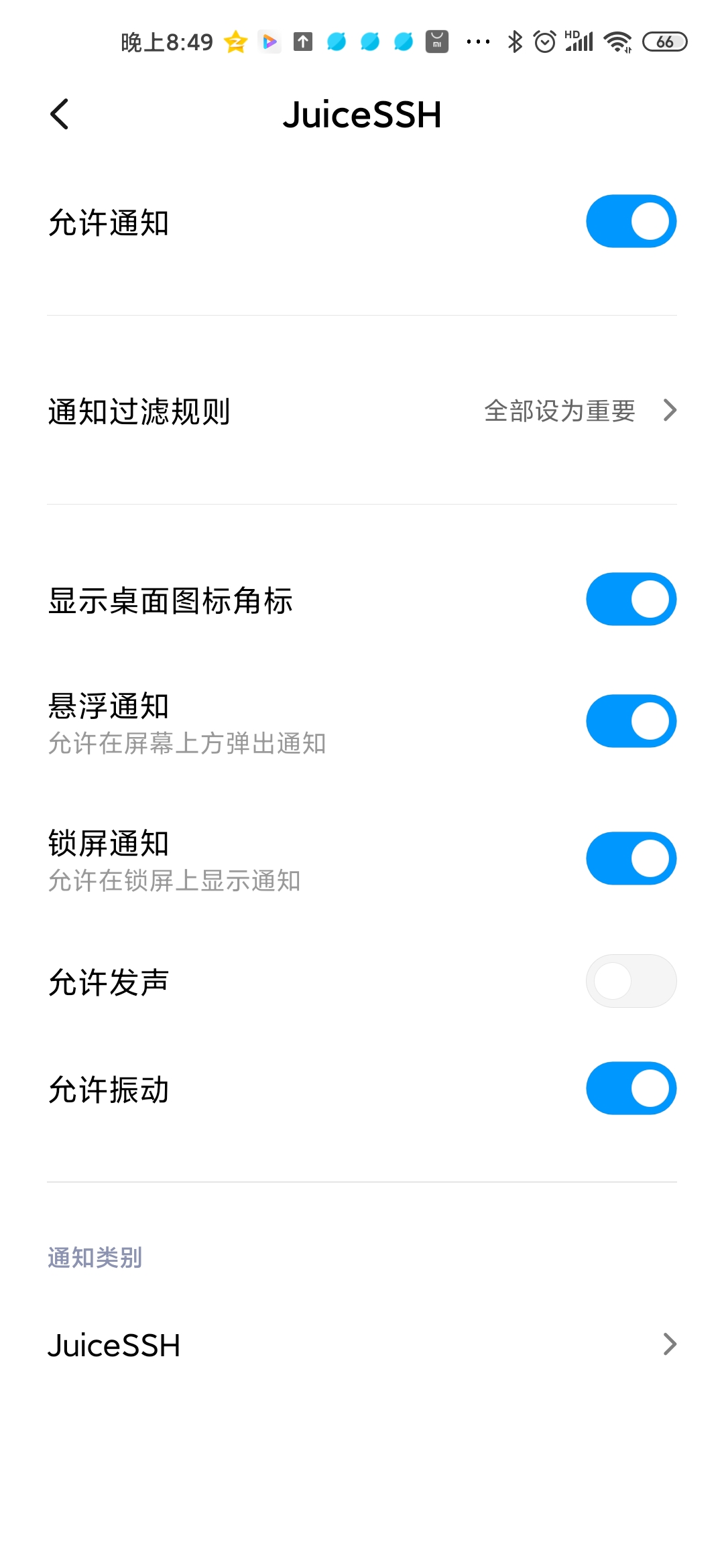
Task: Disable the 允许振动 switch
Action: [631, 1088]
